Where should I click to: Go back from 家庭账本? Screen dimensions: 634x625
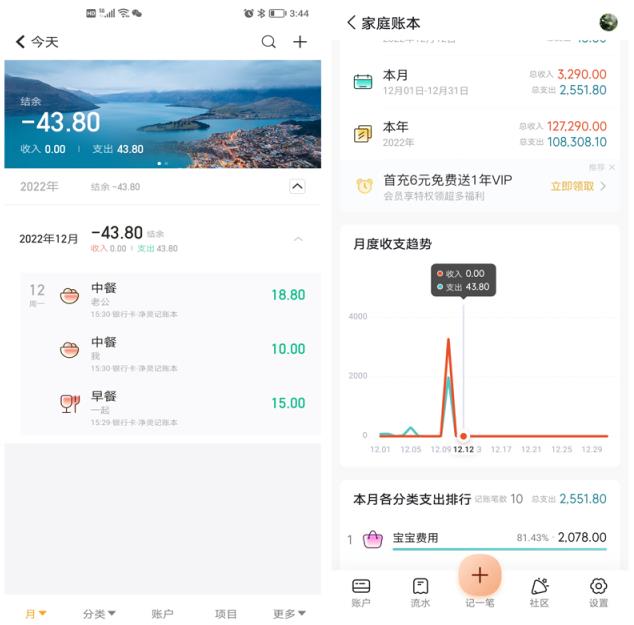(x=351, y=22)
